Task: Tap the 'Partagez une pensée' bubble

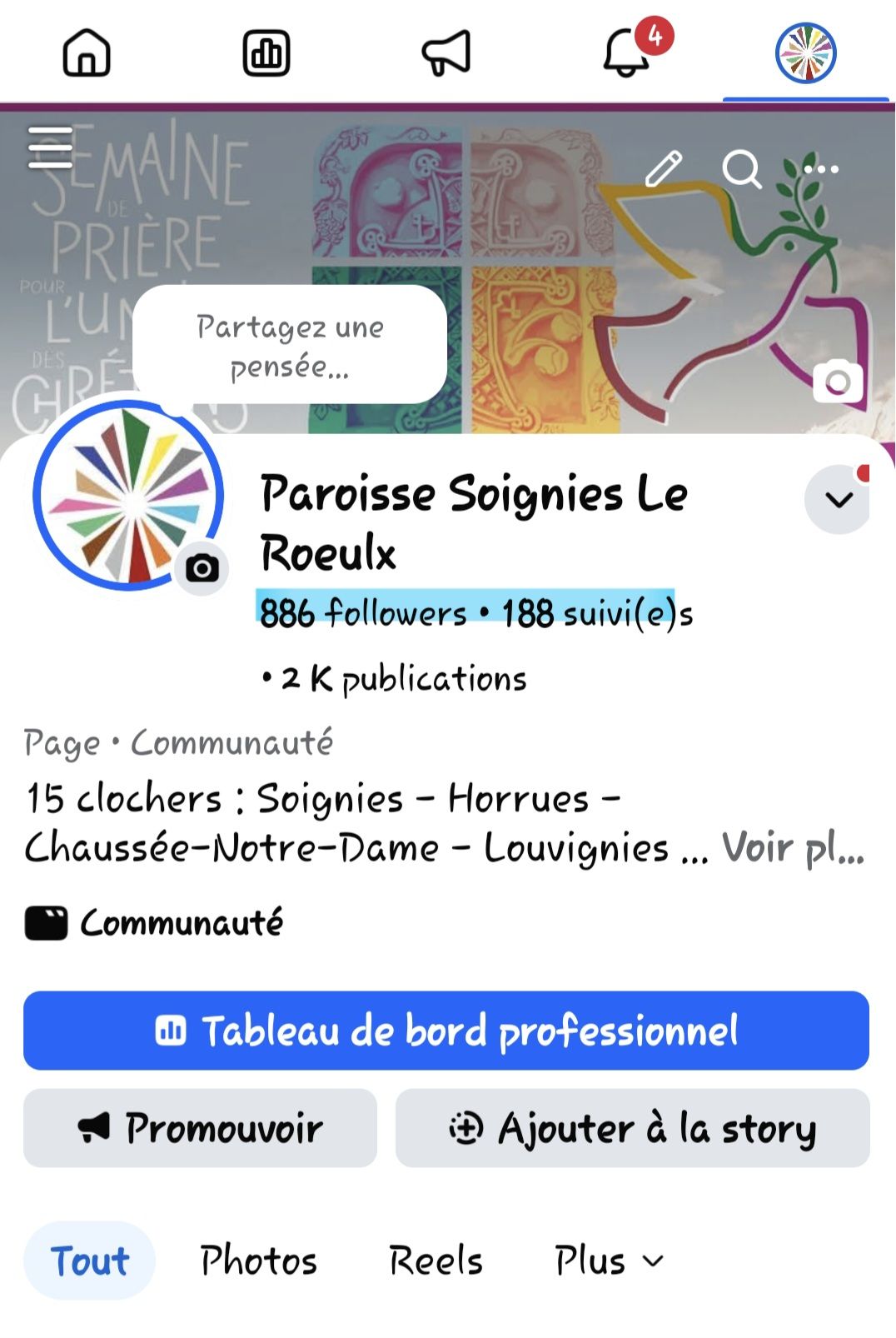Action: pos(290,346)
